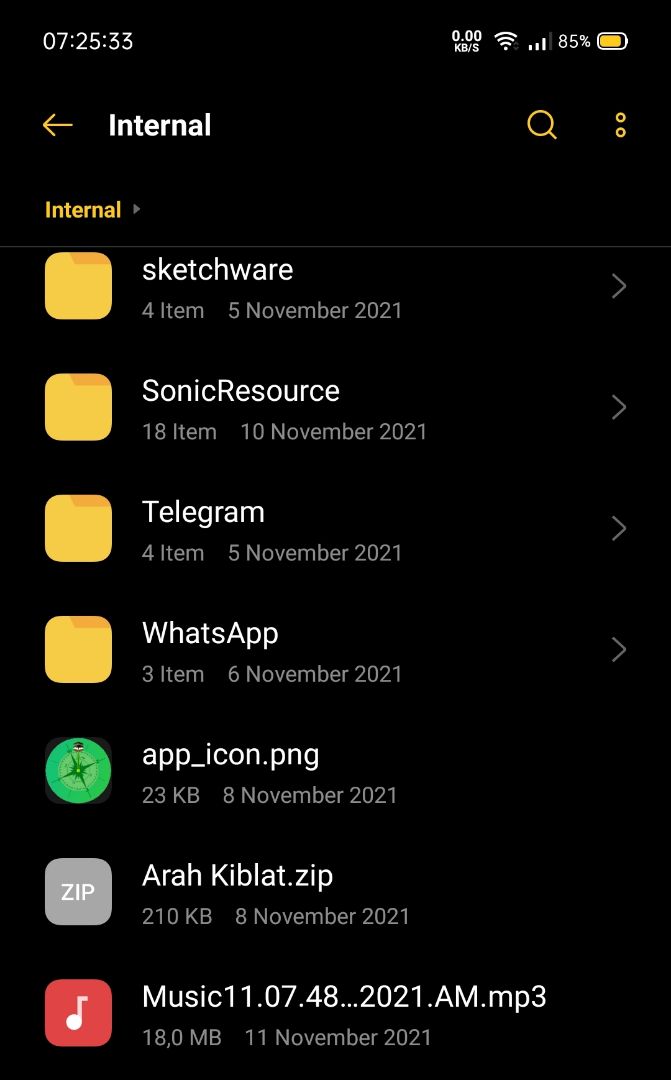Viewport: 671px width, 1080px height.
Task: Open the sketchware folder
Action: (x=335, y=288)
